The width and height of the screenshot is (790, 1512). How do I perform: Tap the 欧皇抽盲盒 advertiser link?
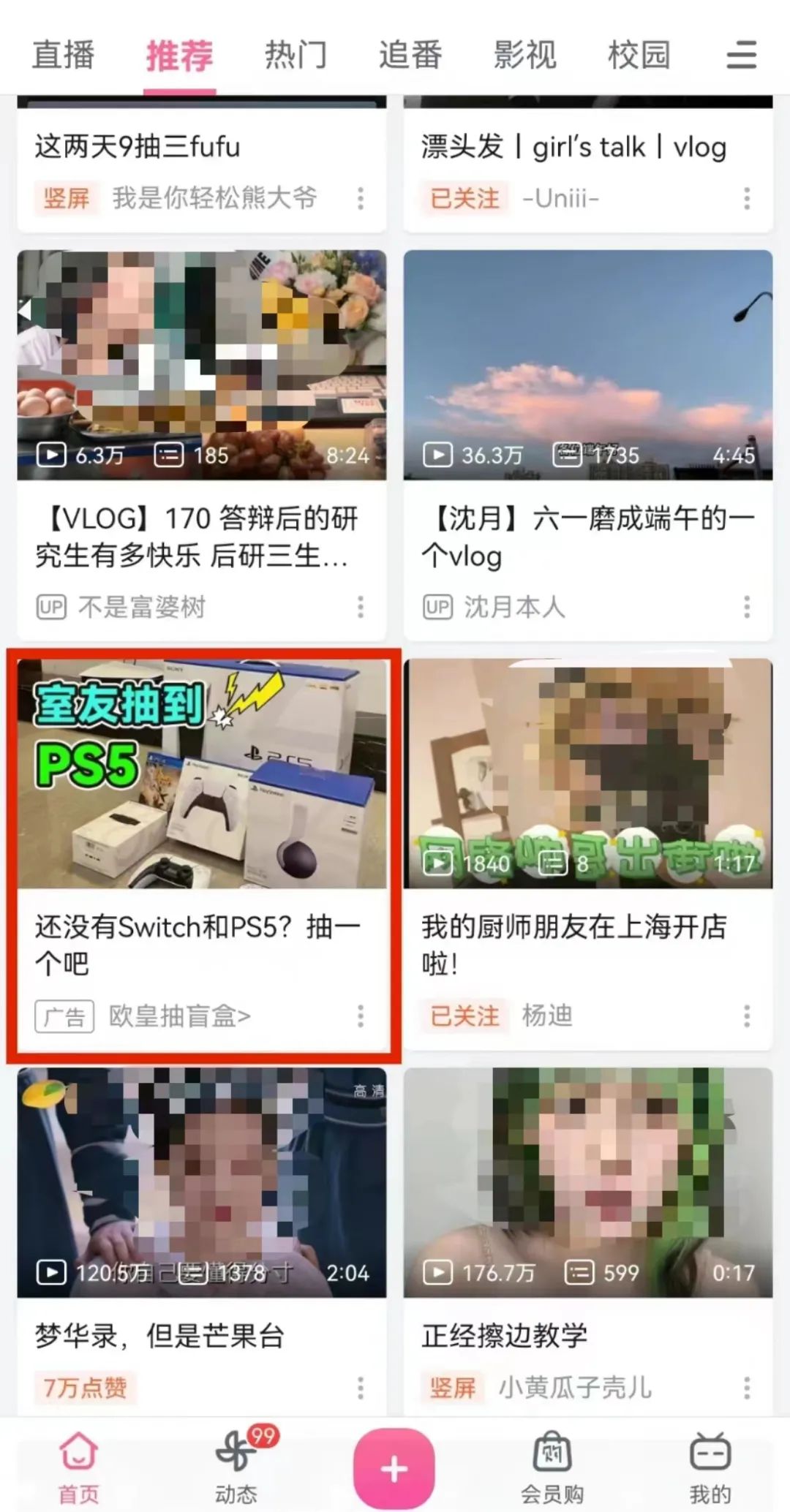click(x=180, y=1016)
